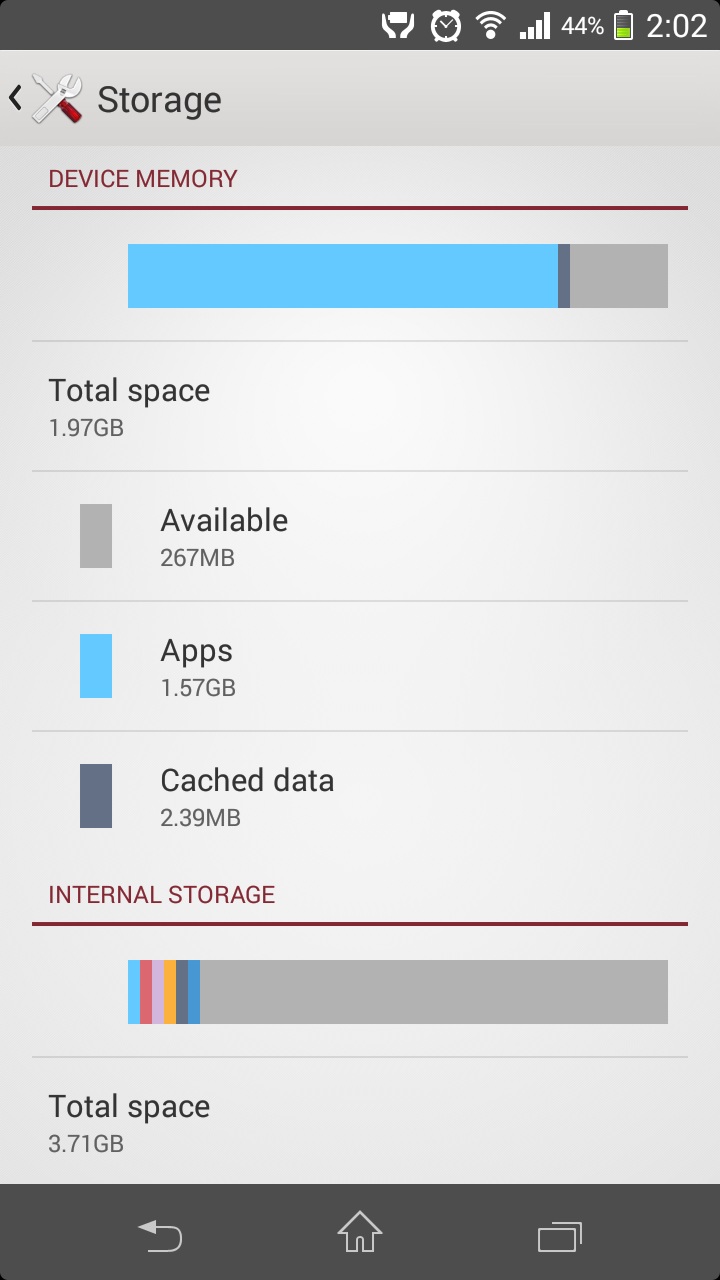This screenshot has height=1280, width=720.
Task: Open the recent apps view
Action: 559,1236
